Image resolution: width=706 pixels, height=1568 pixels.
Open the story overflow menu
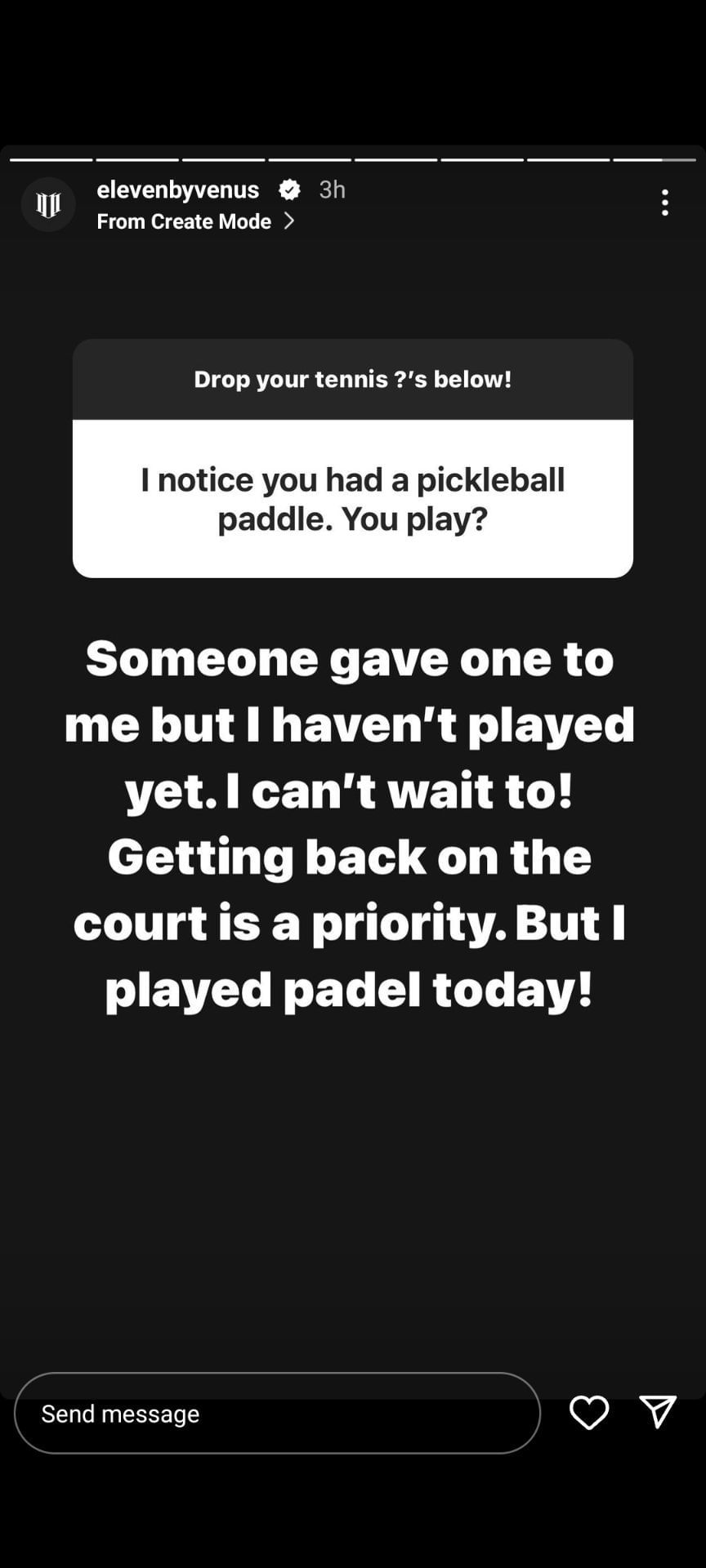665,203
